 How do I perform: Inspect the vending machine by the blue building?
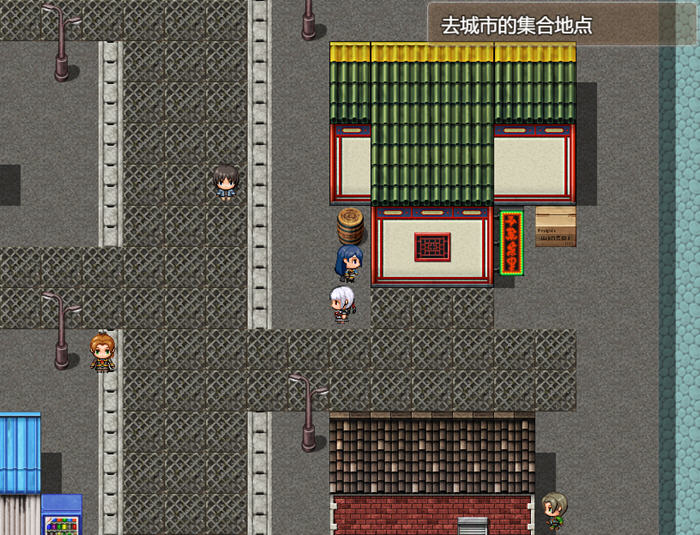(61, 516)
